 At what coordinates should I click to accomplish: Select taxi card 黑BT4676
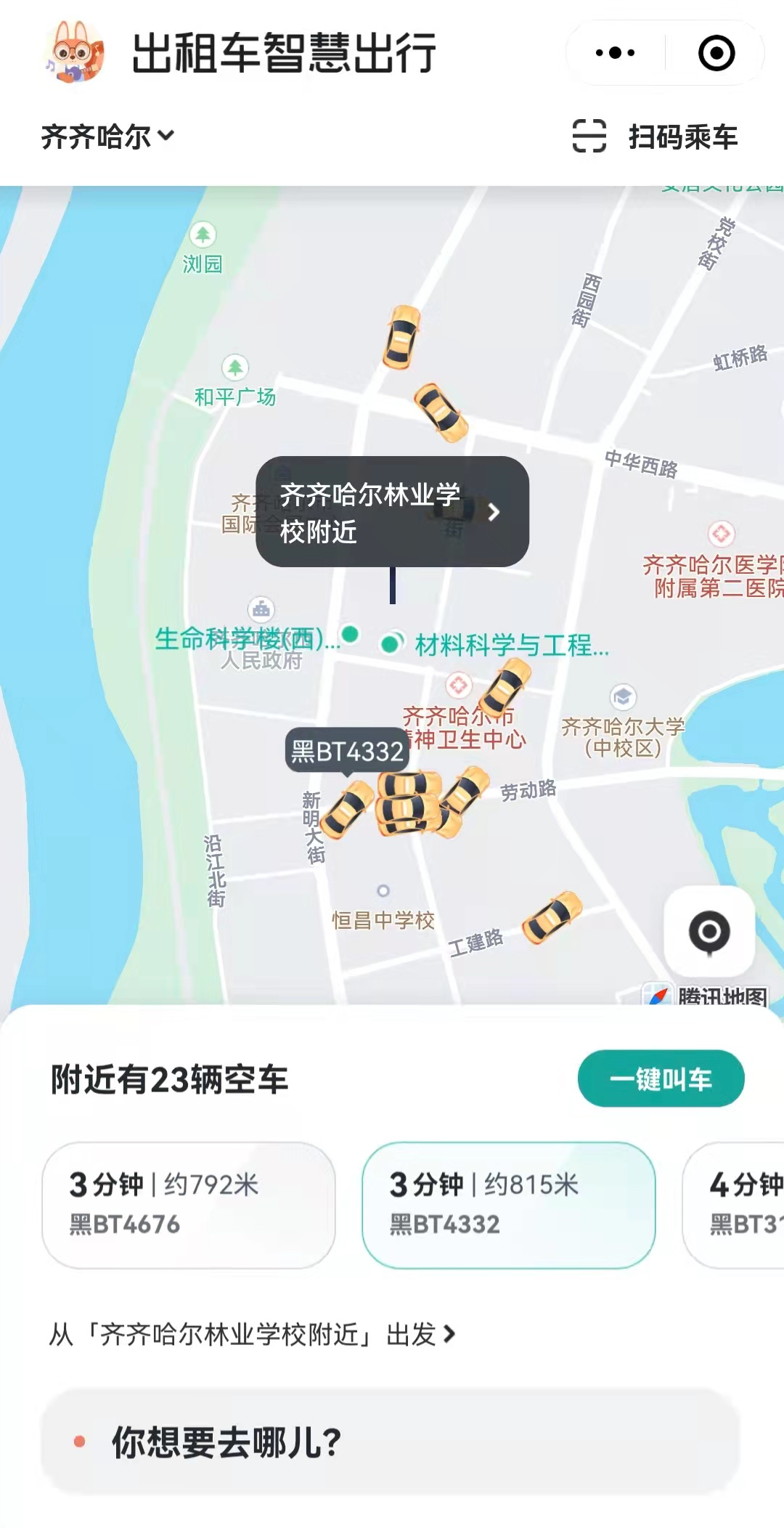[189, 1205]
